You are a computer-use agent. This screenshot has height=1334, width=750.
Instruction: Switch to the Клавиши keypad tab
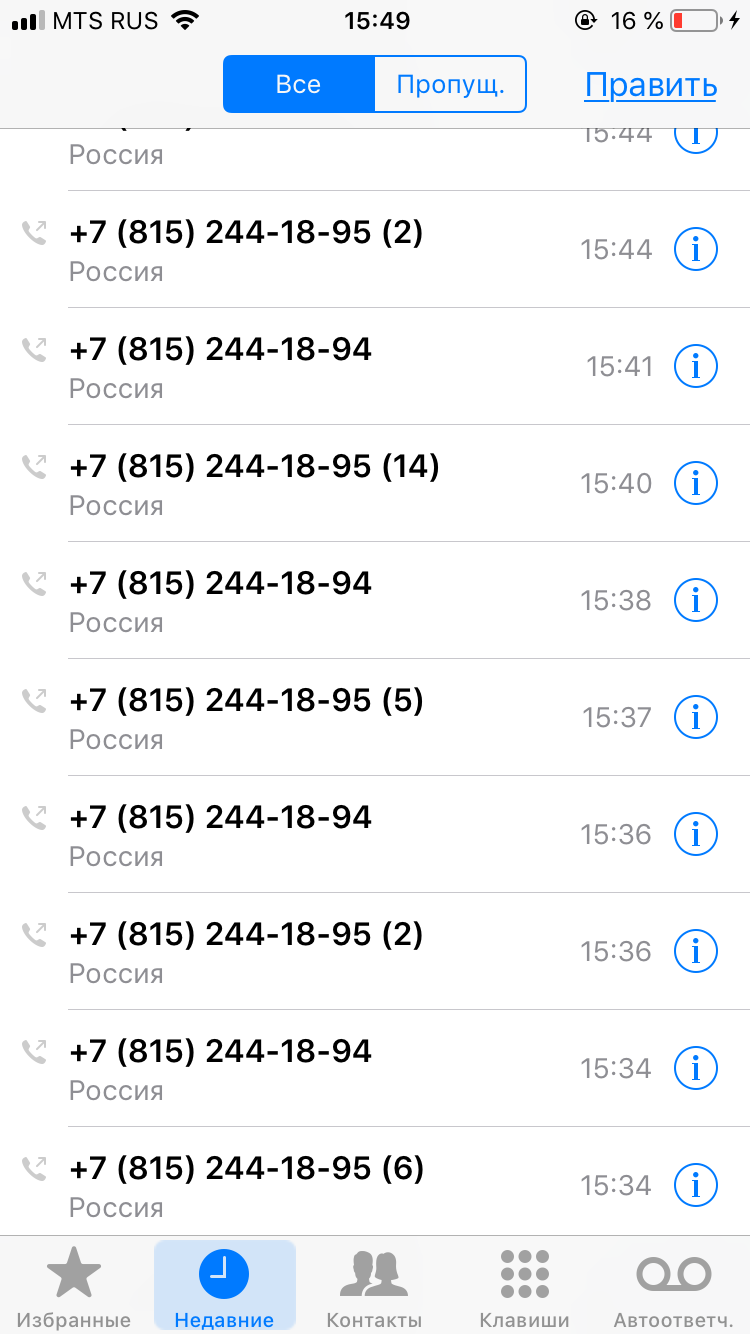(524, 1288)
